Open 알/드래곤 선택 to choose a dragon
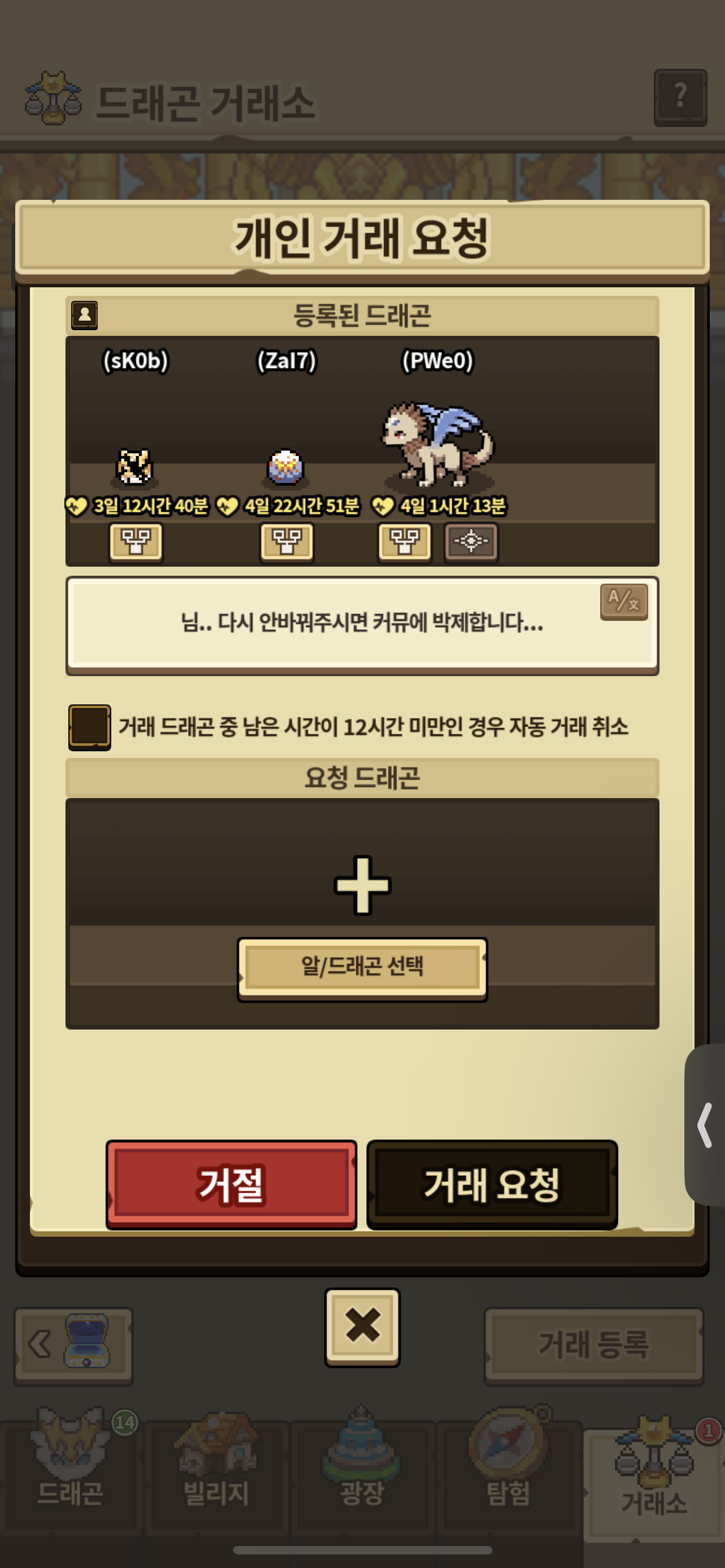This screenshot has width=725, height=1568. click(362, 969)
